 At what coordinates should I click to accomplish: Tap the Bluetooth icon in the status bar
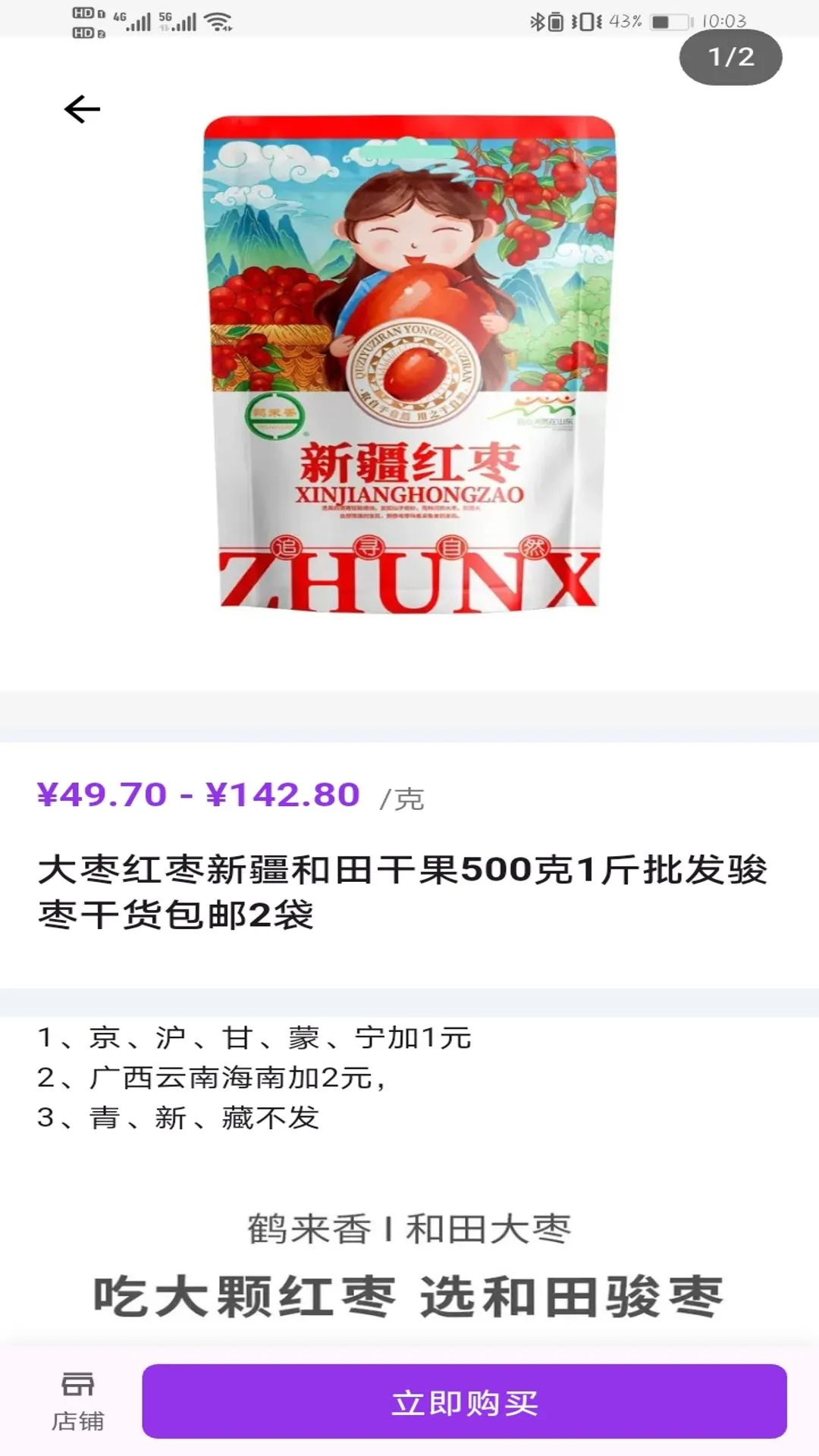[537, 20]
